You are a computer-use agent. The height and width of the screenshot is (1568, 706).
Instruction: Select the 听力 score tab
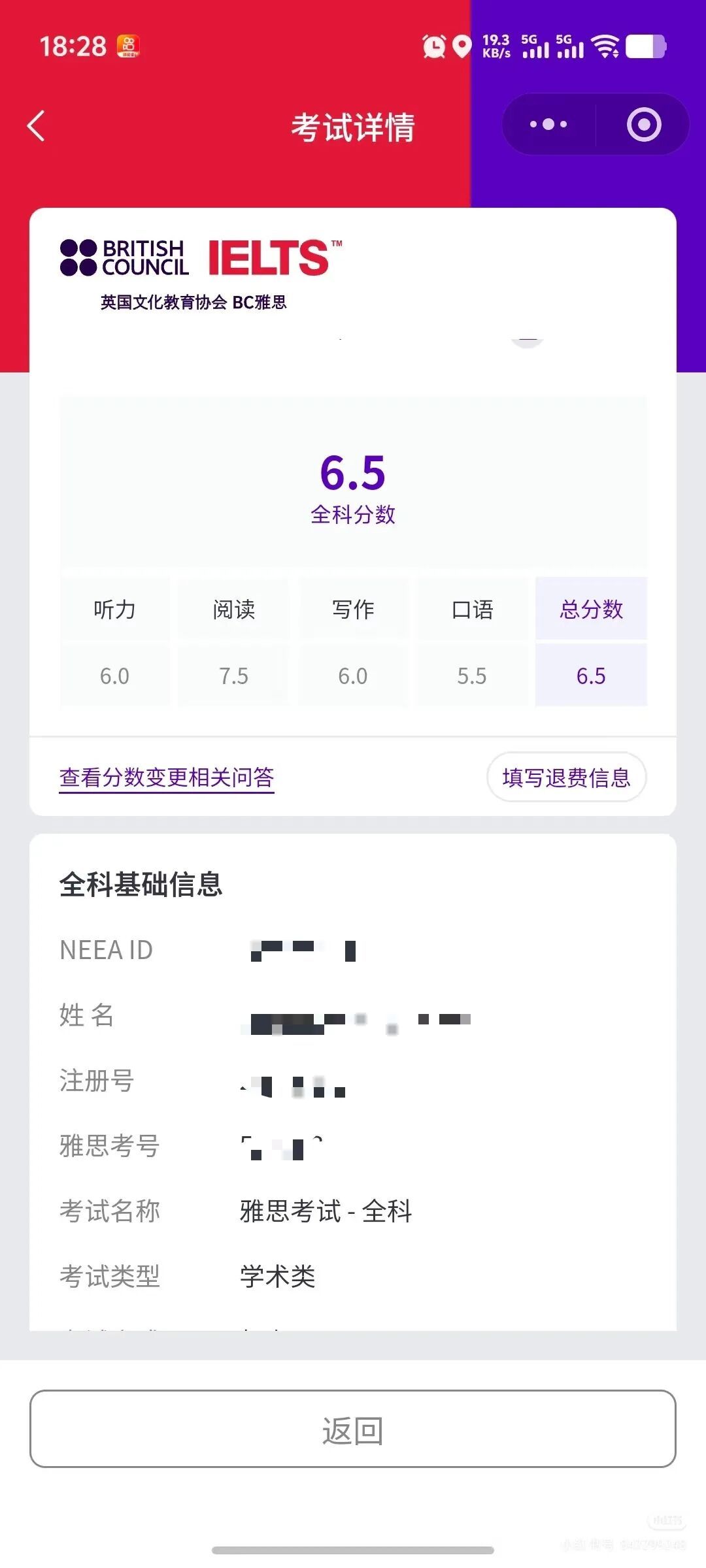point(114,610)
